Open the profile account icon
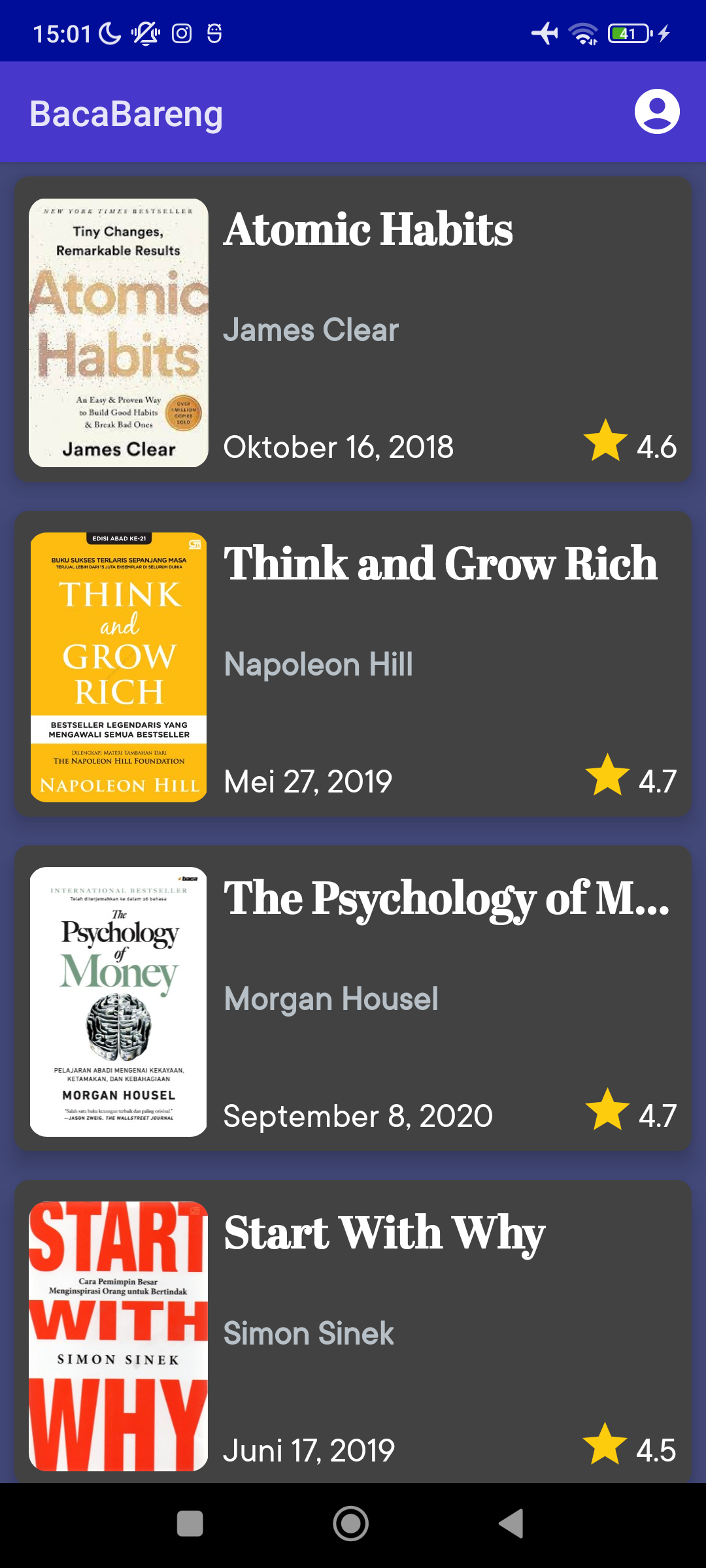 [x=656, y=112]
